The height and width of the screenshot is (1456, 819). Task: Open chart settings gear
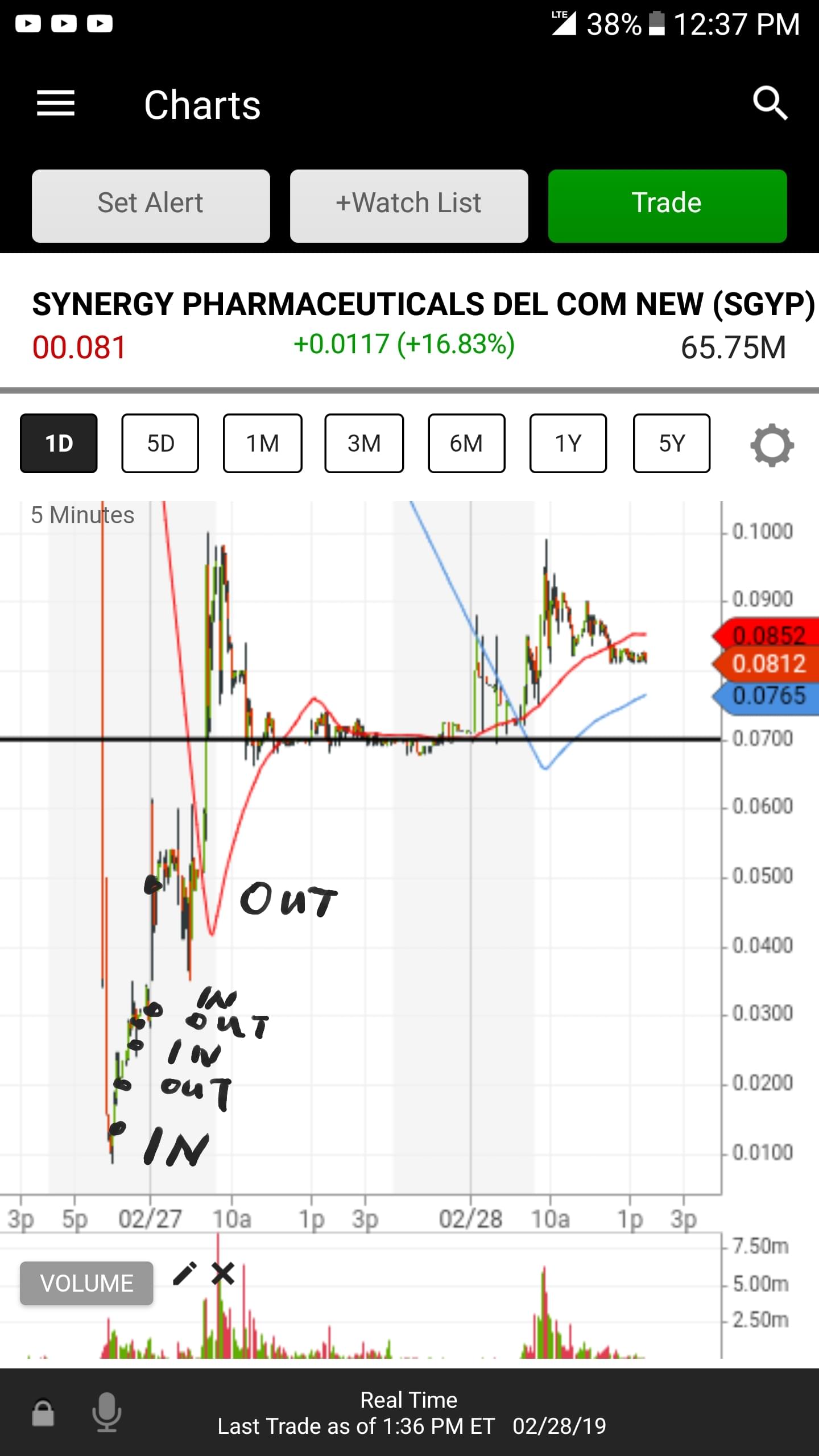[x=772, y=445]
